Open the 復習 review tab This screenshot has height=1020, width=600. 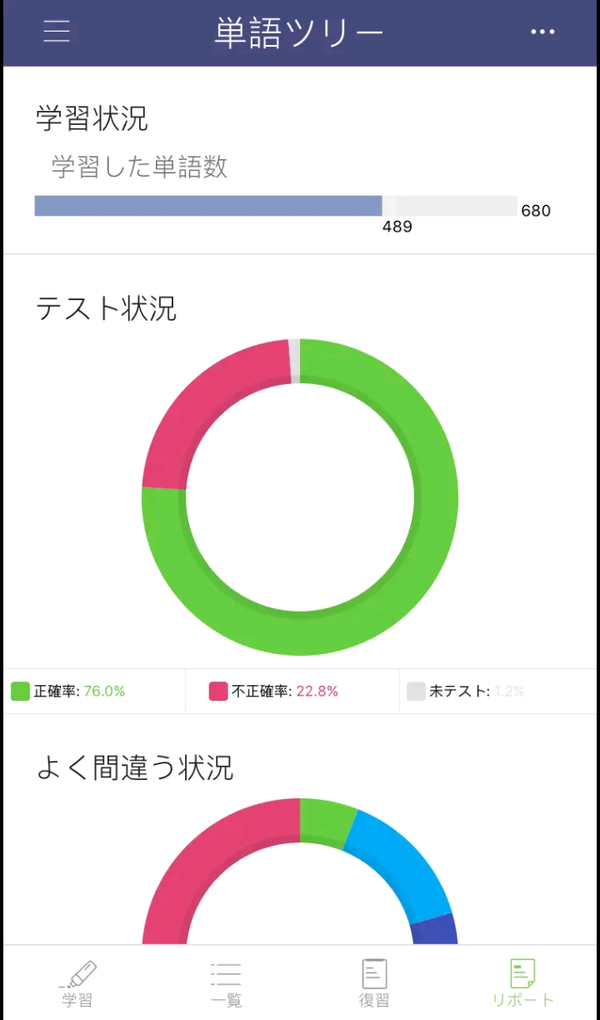[x=374, y=984]
